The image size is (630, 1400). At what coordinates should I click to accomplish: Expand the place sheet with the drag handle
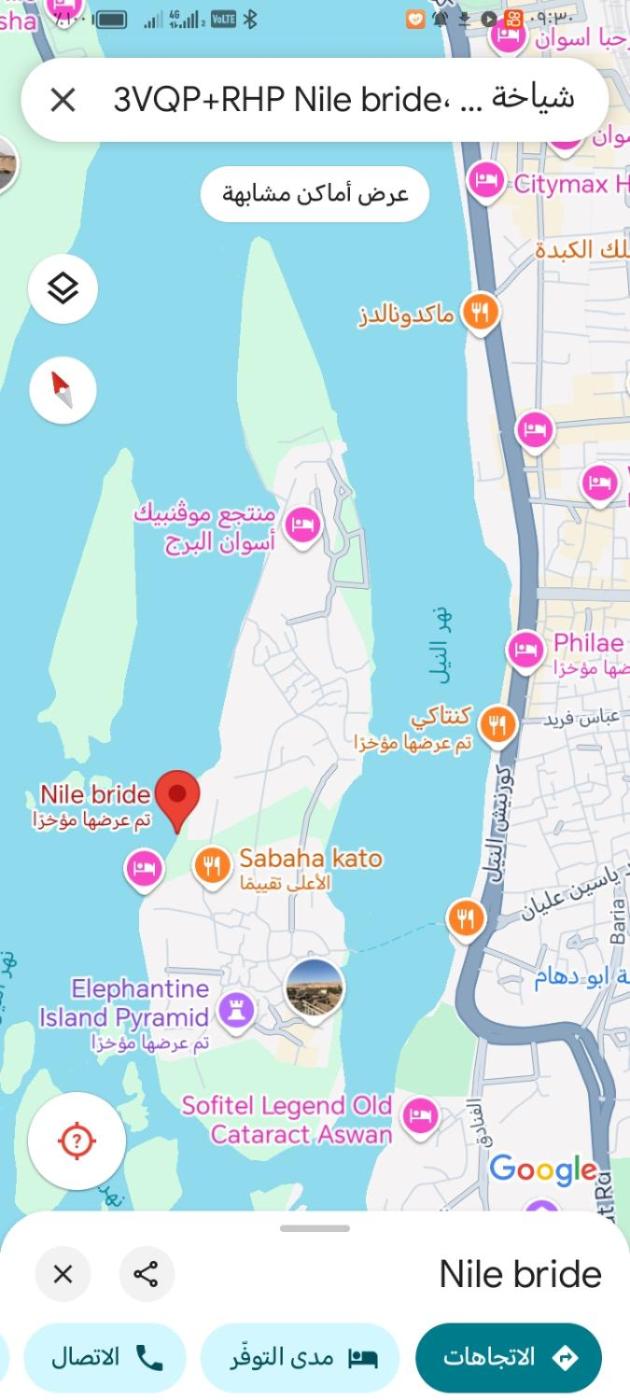[315, 1228]
